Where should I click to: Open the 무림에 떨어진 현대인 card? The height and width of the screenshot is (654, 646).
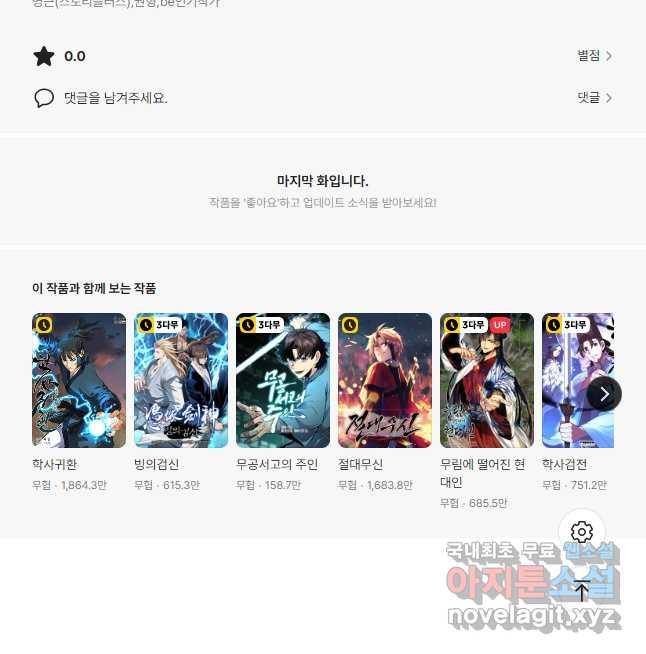click(x=487, y=381)
